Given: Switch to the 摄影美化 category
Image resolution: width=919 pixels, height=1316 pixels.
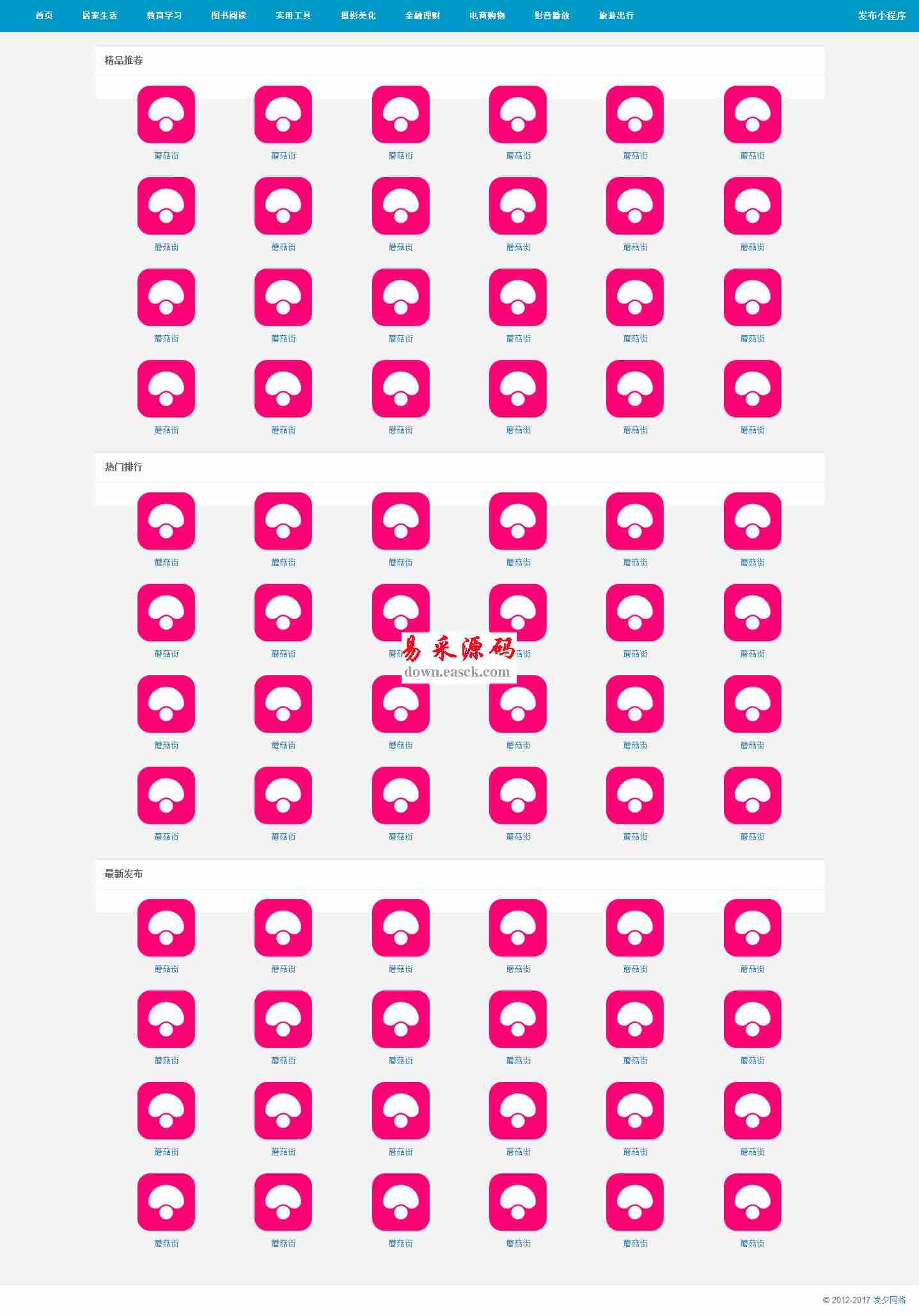Looking at the screenshot, I should tap(358, 15).
